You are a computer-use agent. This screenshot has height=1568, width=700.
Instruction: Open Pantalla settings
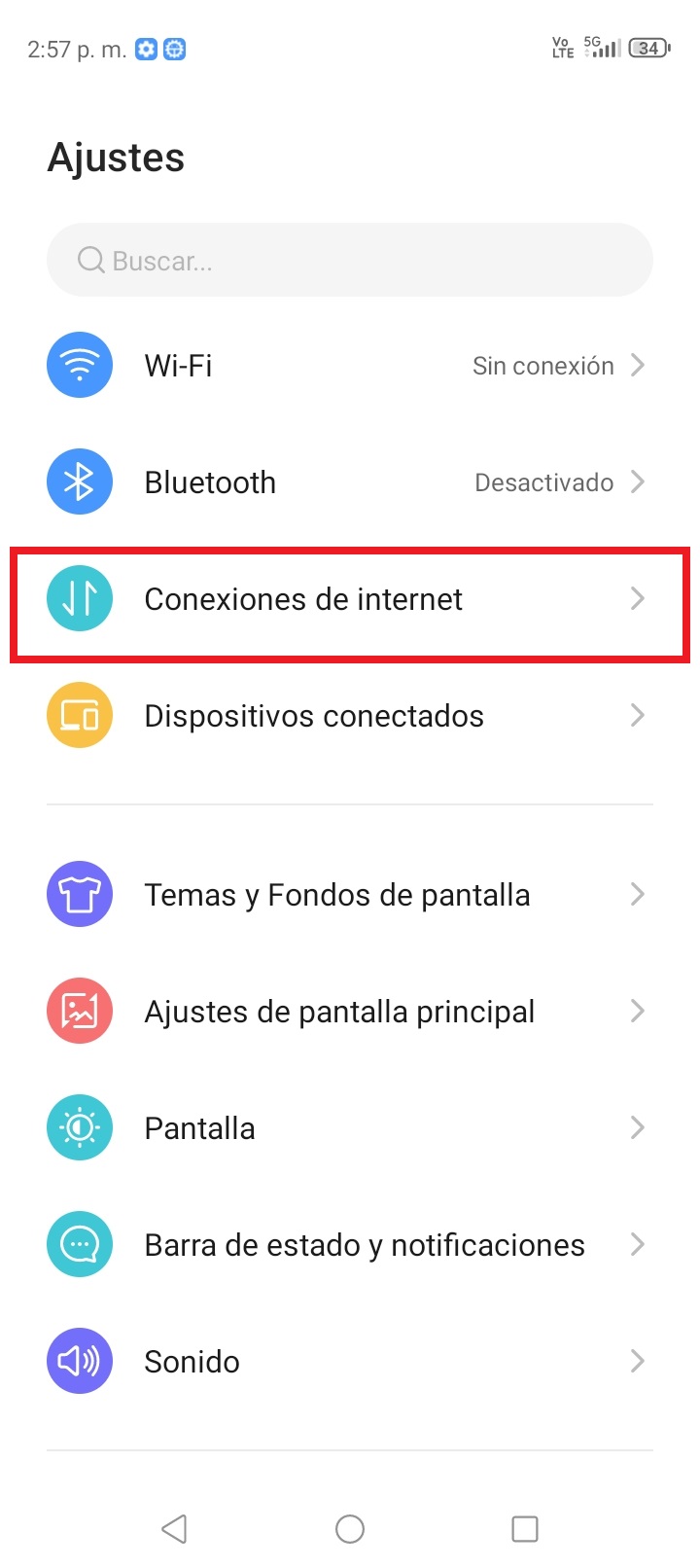(x=350, y=1128)
